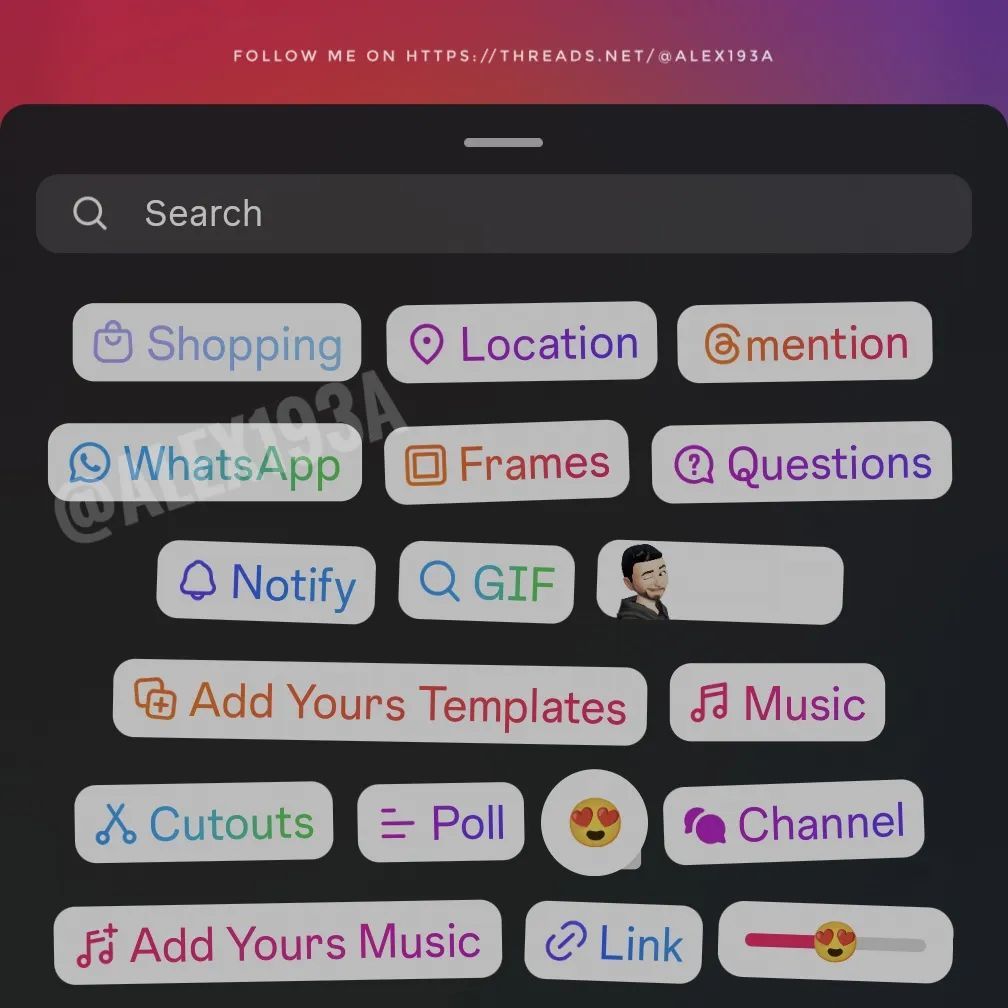Image resolution: width=1008 pixels, height=1008 pixels.
Task: Insert the Link sticker
Action: tap(614, 942)
